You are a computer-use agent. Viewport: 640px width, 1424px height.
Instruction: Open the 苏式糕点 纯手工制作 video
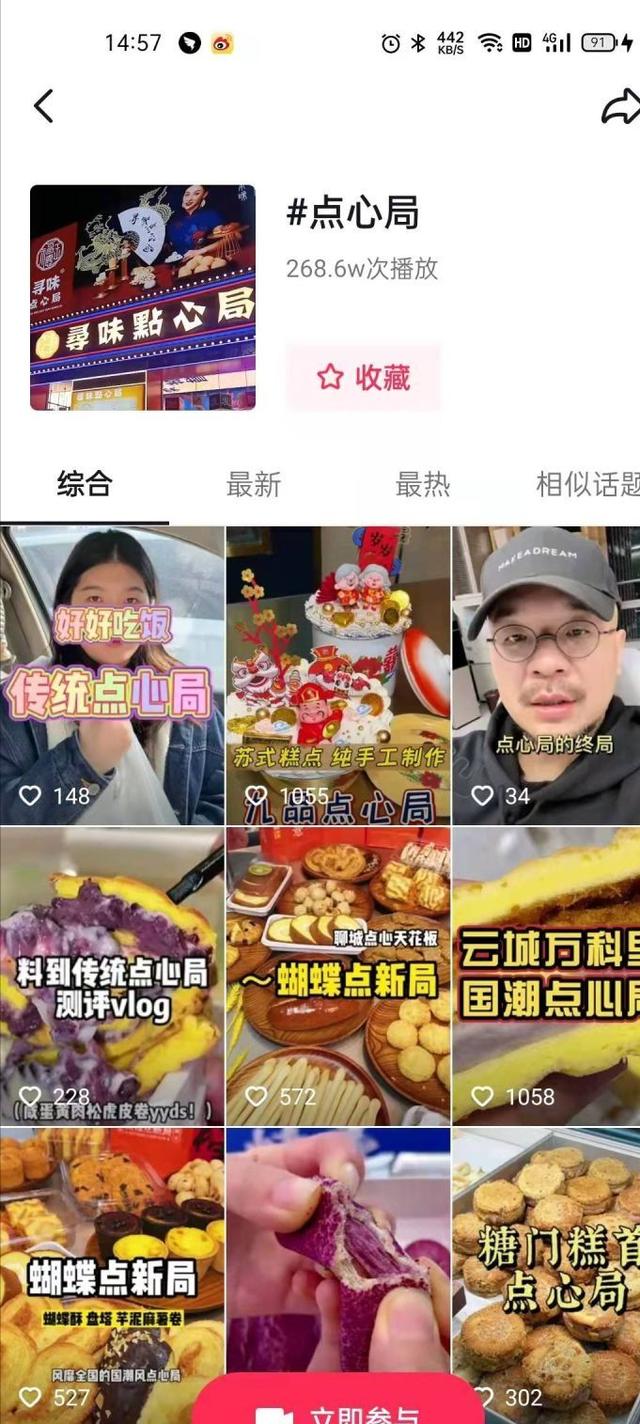click(x=338, y=675)
